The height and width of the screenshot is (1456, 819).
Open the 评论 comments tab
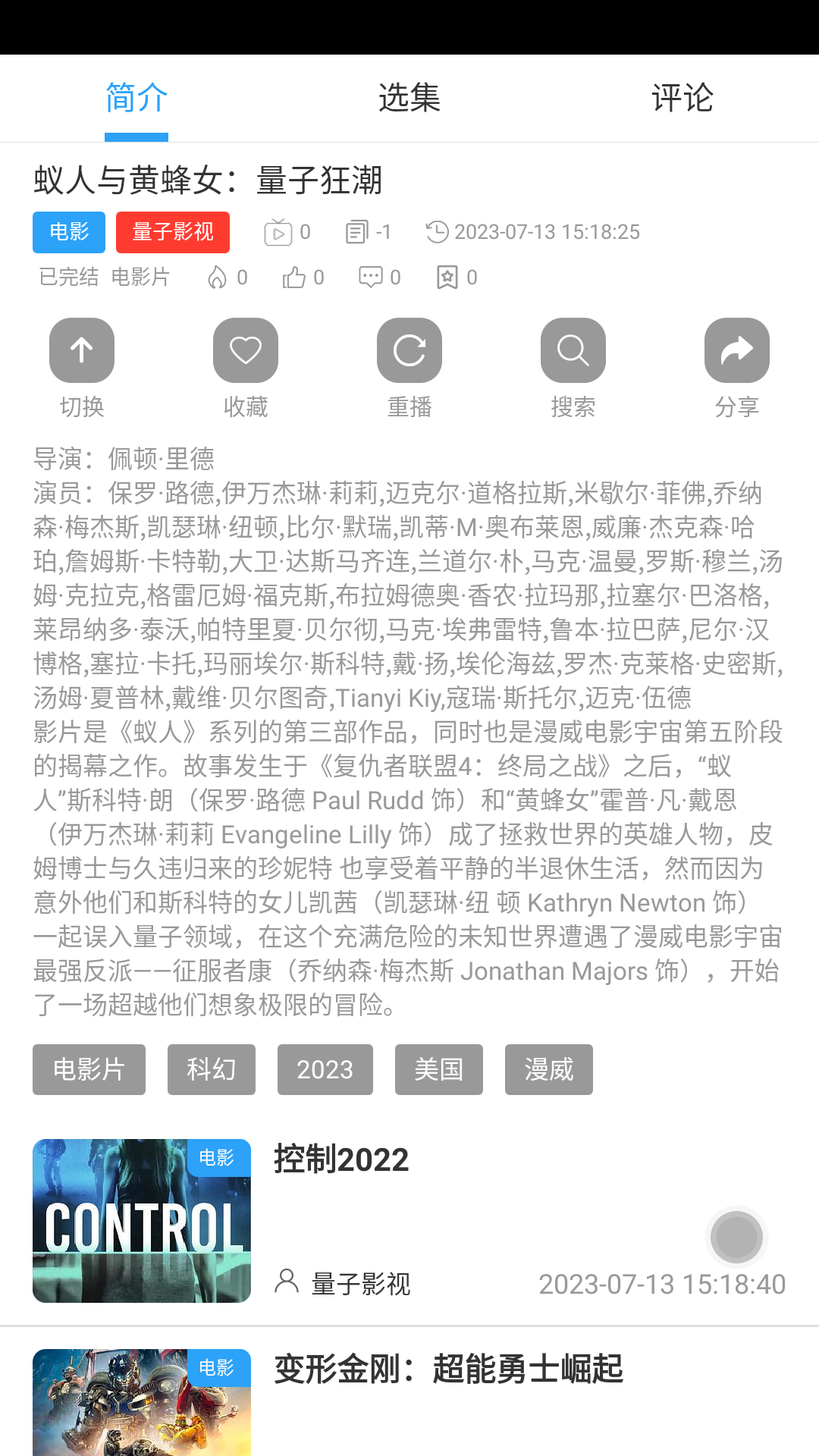tap(682, 98)
